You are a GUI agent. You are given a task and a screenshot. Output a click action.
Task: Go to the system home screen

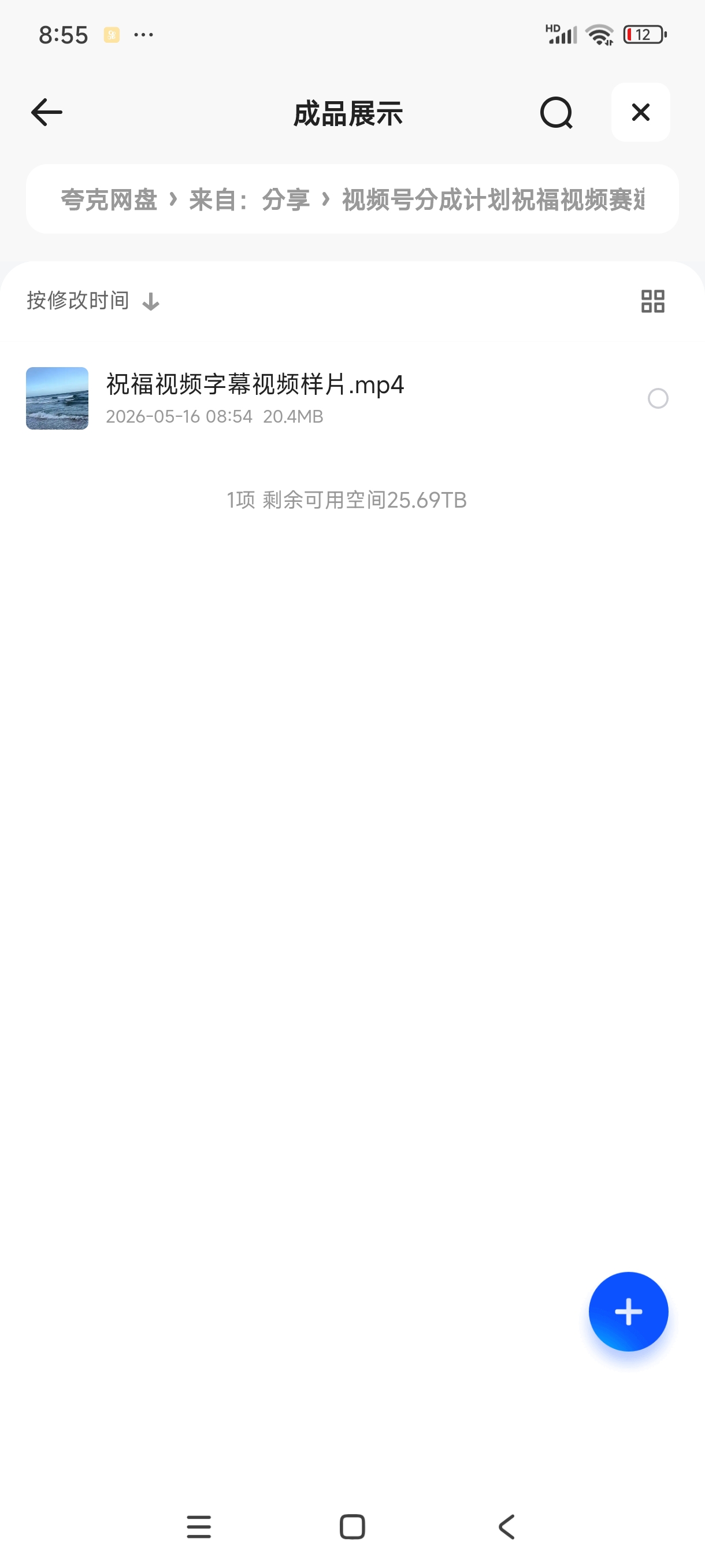tap(352, 1526)
